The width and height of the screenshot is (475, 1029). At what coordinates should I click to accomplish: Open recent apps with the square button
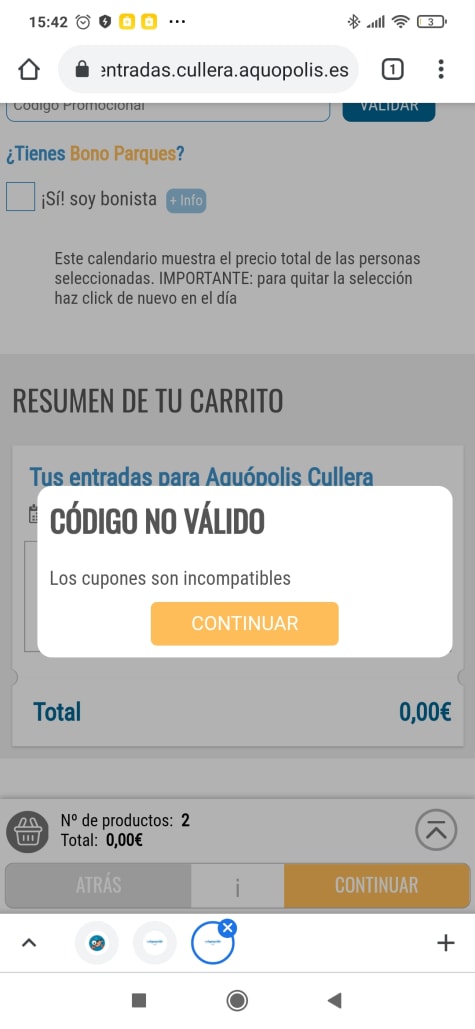(x=138, y=1000)
